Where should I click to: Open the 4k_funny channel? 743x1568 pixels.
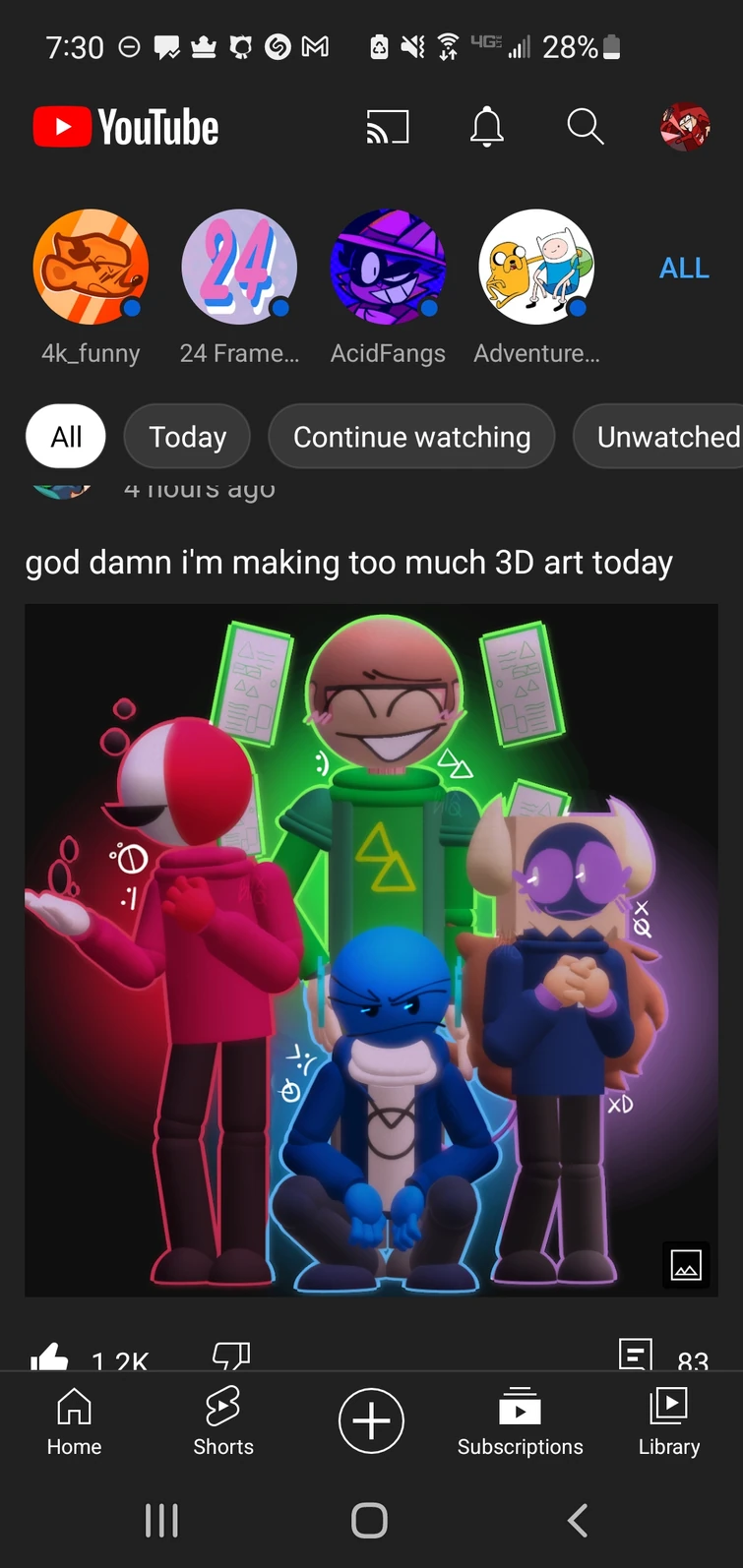tap(91, 268)
